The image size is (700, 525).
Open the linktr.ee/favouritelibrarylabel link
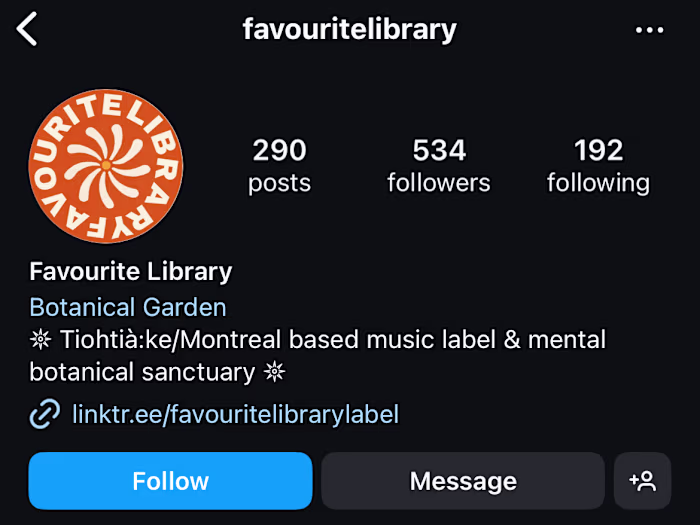click(235, 413)
